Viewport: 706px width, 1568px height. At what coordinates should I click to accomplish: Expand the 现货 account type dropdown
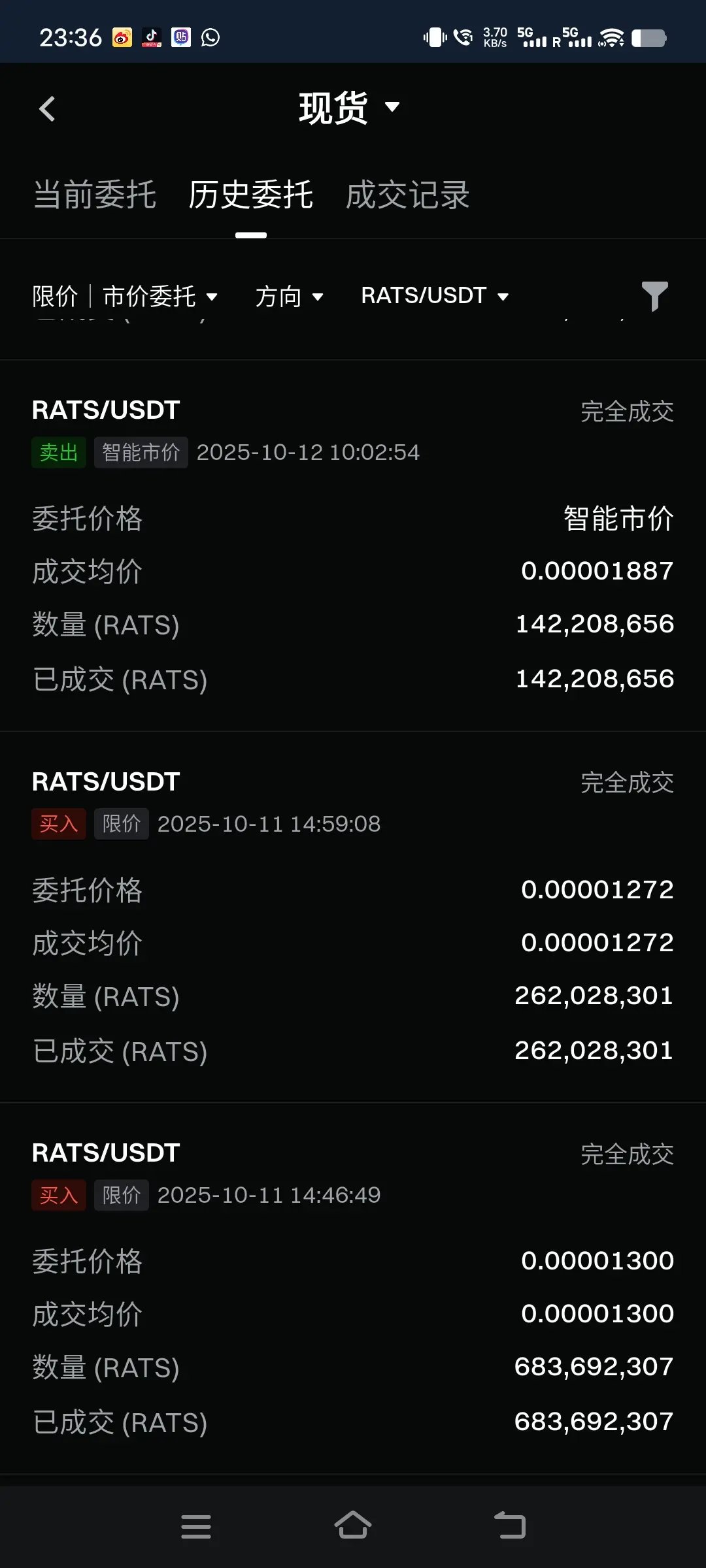coord(349,108)
